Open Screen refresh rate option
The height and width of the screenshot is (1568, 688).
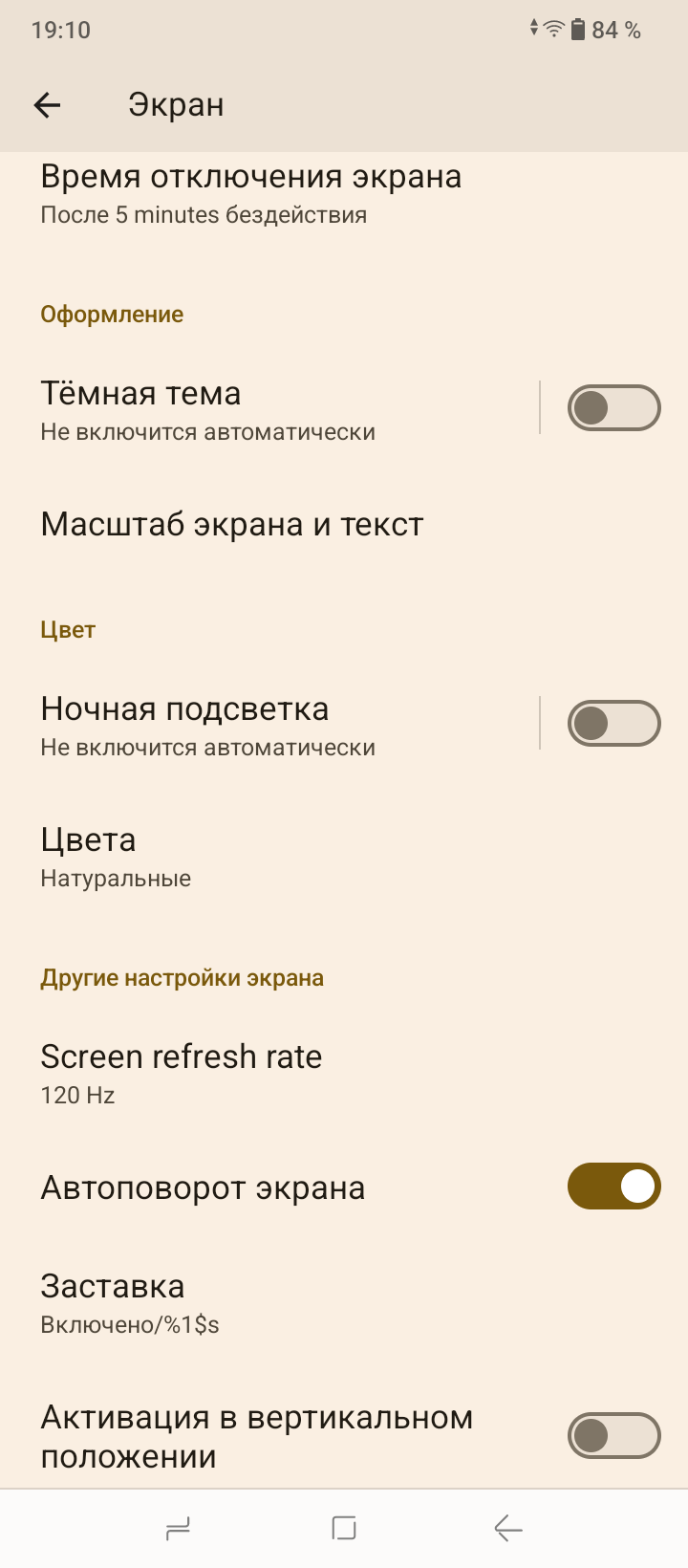click(181, 1073)
